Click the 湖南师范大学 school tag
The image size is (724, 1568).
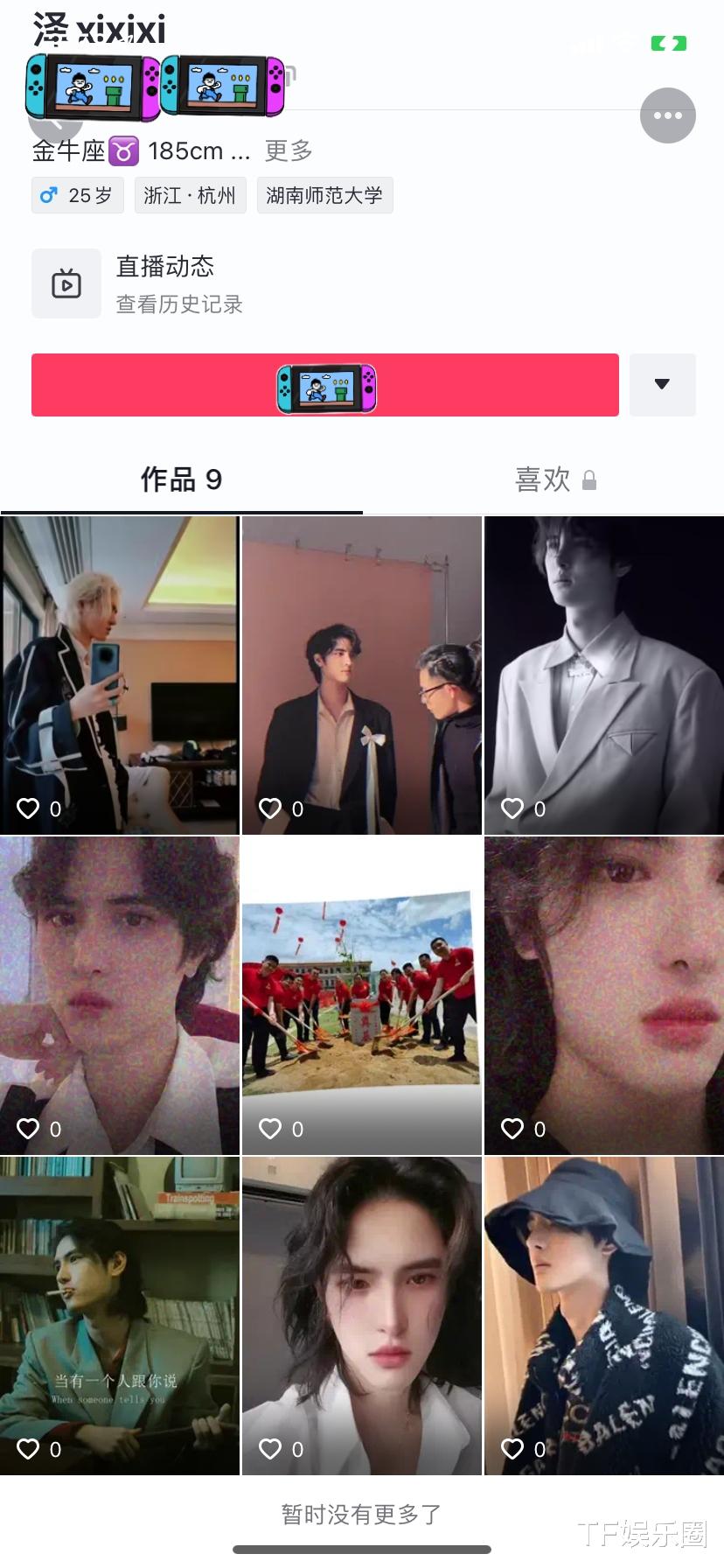click(x=324, y=194)
